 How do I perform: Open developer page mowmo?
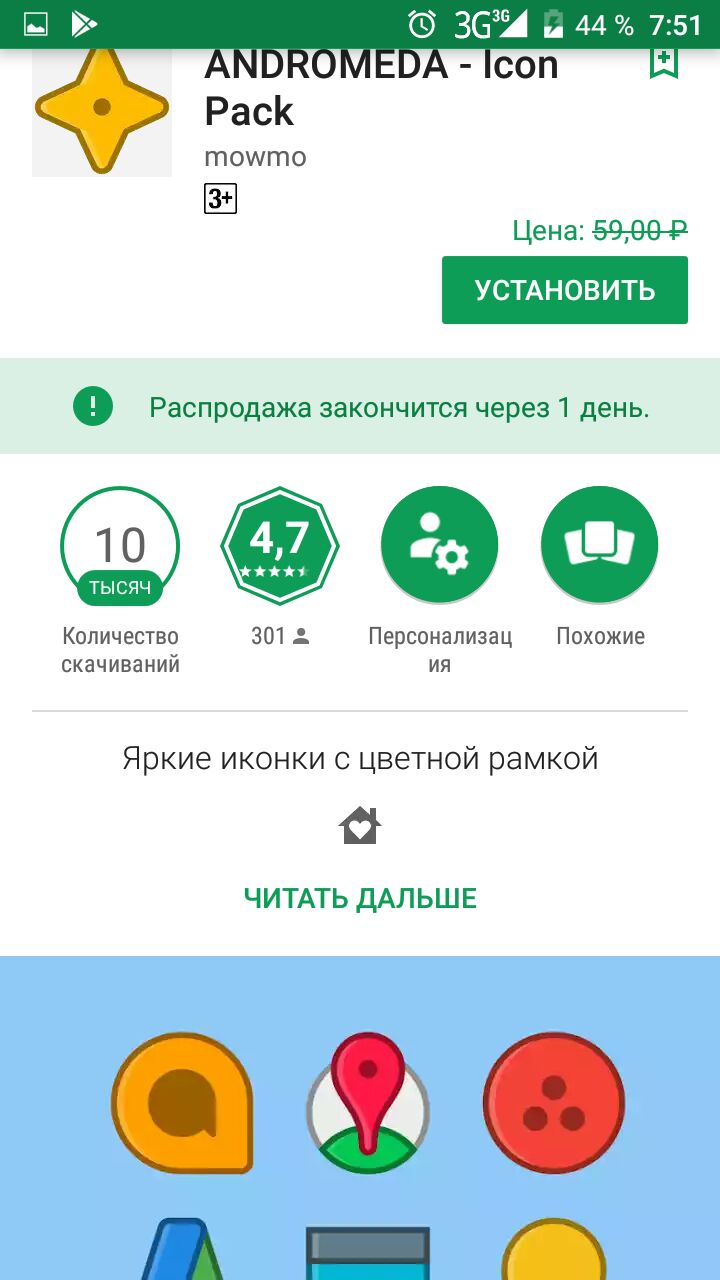tap(255, 157)
